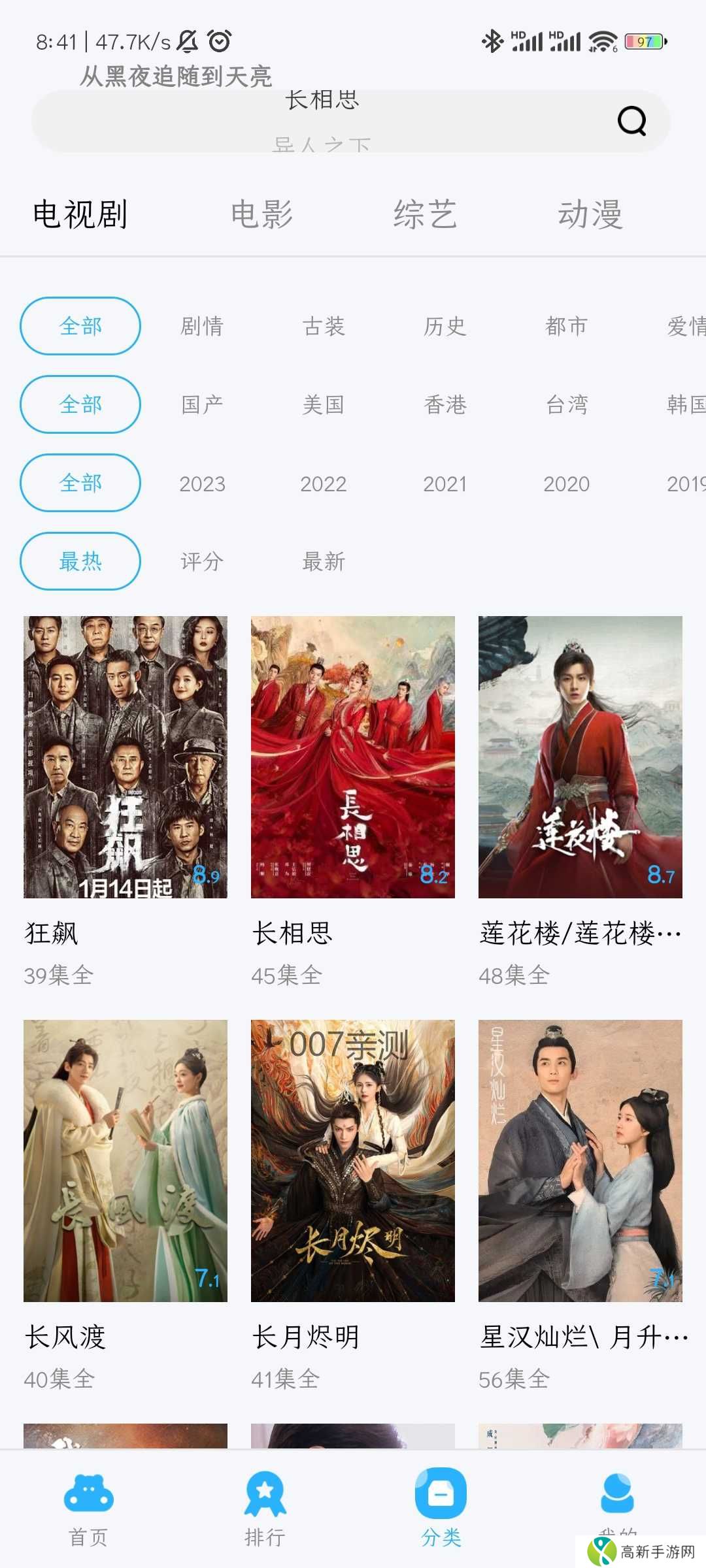Tap the search magnifier icon

pyautogui.click(x=631, y=121)
